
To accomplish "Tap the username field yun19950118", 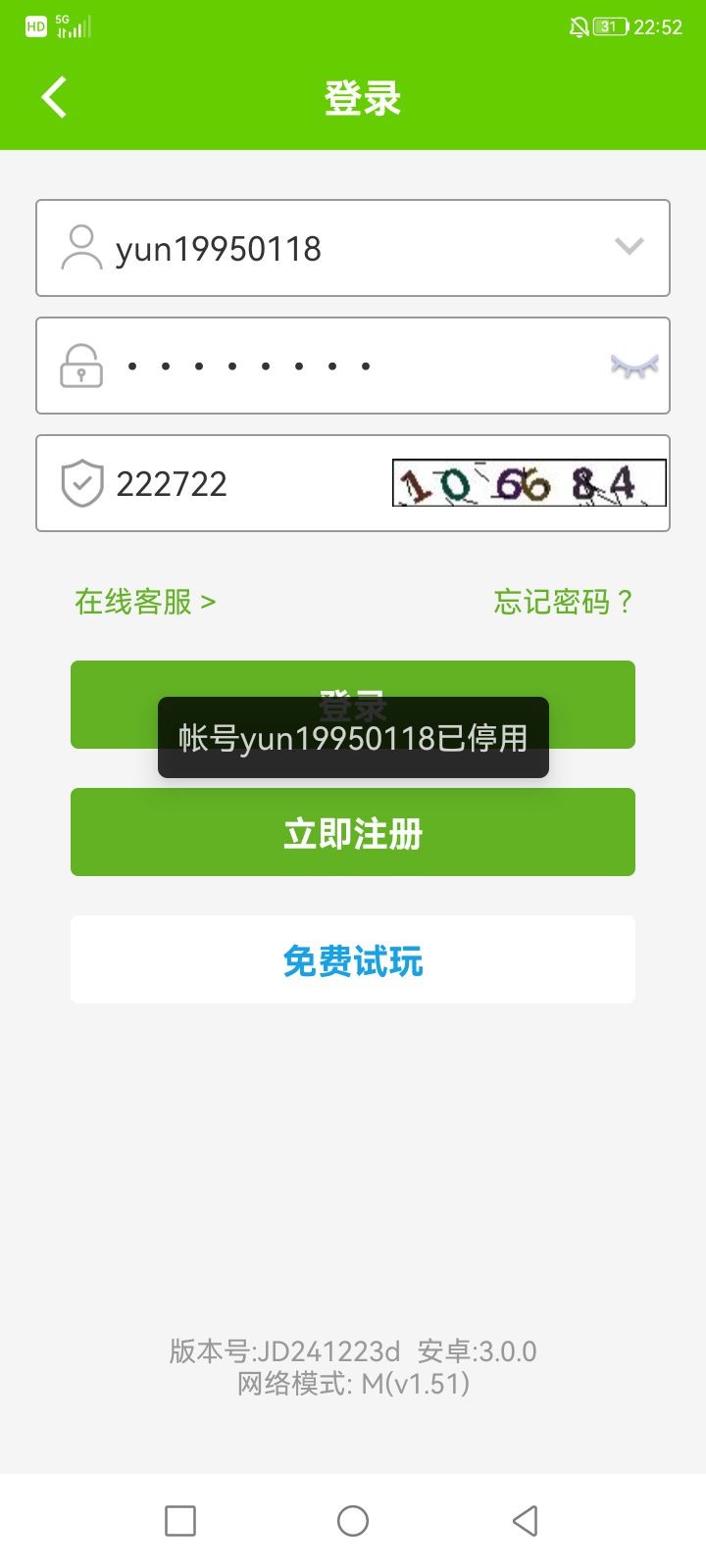I will click(x=324, y=249).
